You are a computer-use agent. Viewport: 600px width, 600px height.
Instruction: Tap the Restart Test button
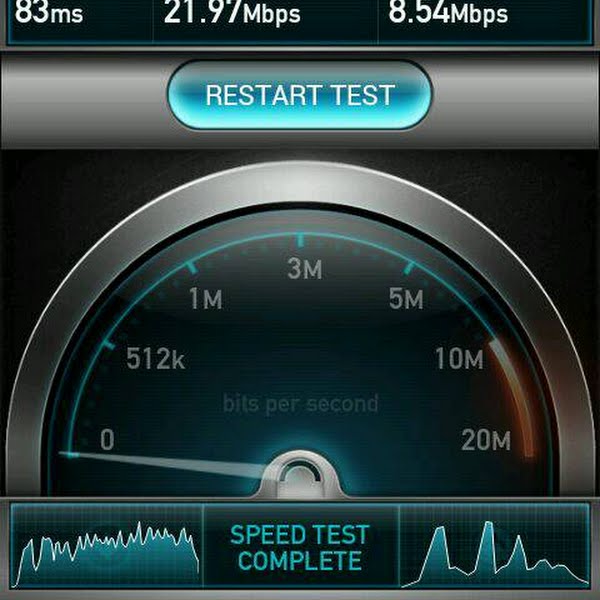point(299,97)
